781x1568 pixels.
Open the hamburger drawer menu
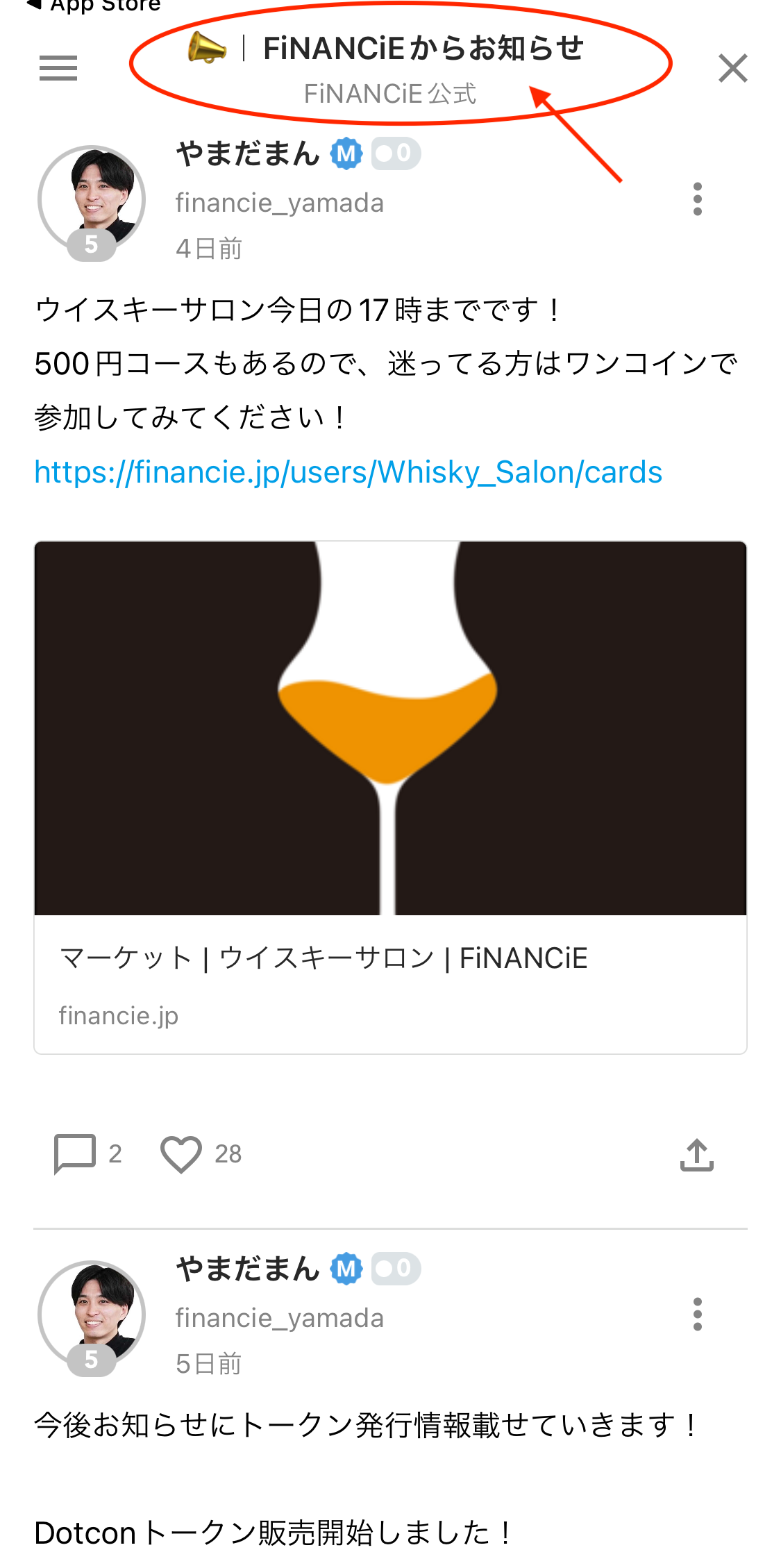[x=58, y=68]
